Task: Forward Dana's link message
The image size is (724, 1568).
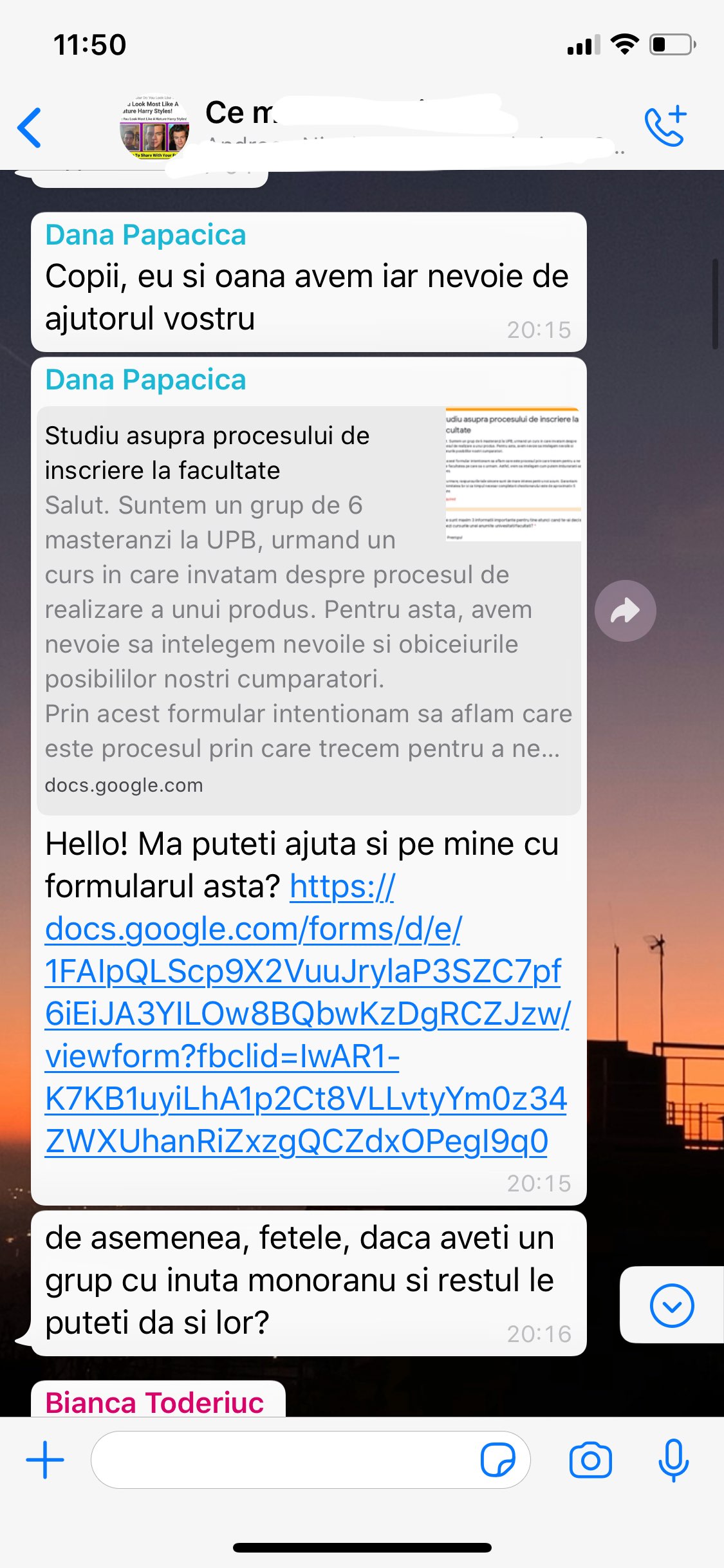Action: 625,611
